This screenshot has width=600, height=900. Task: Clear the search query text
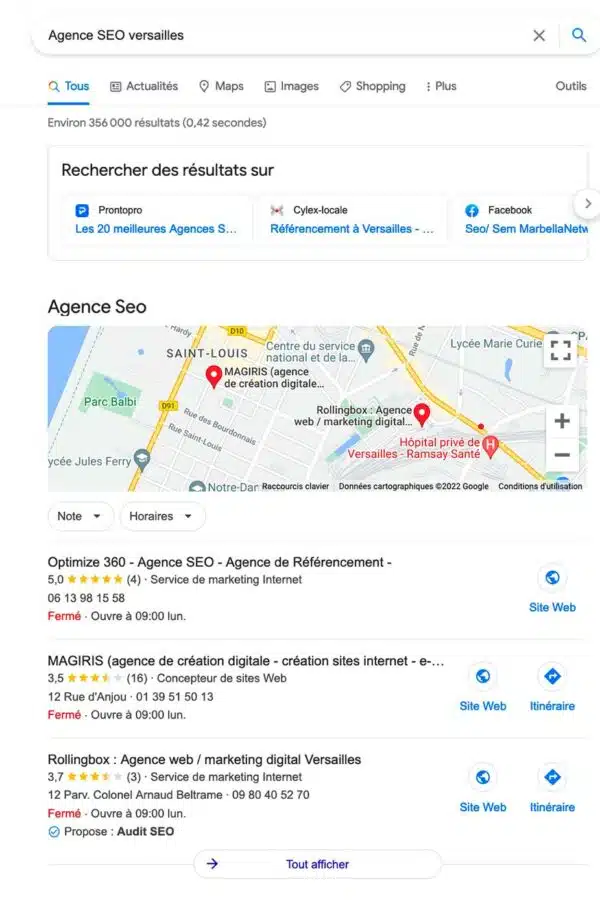(539, 35)
